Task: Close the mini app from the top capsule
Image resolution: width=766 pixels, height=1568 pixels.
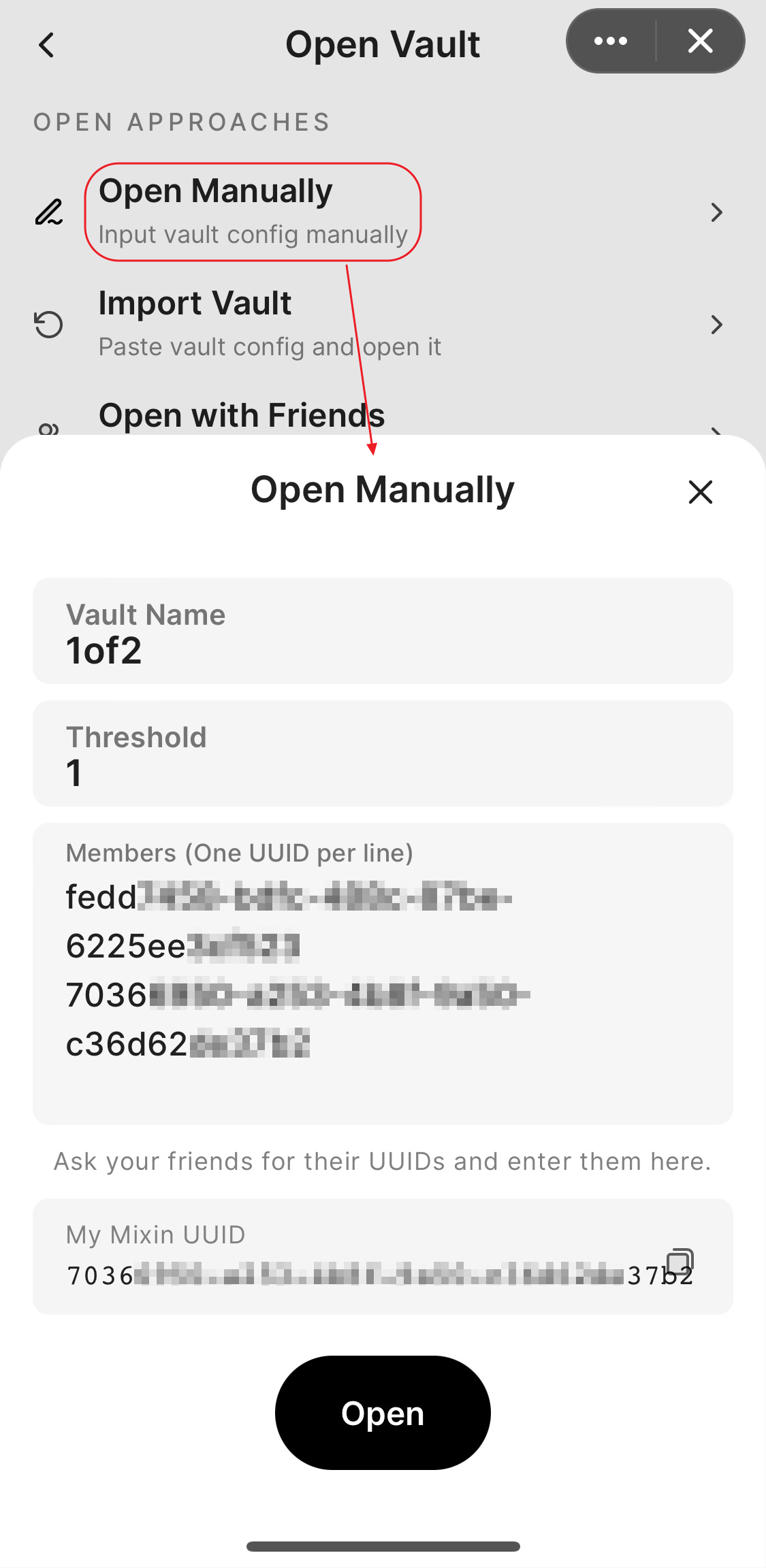Action: click(x=701, y=42)
